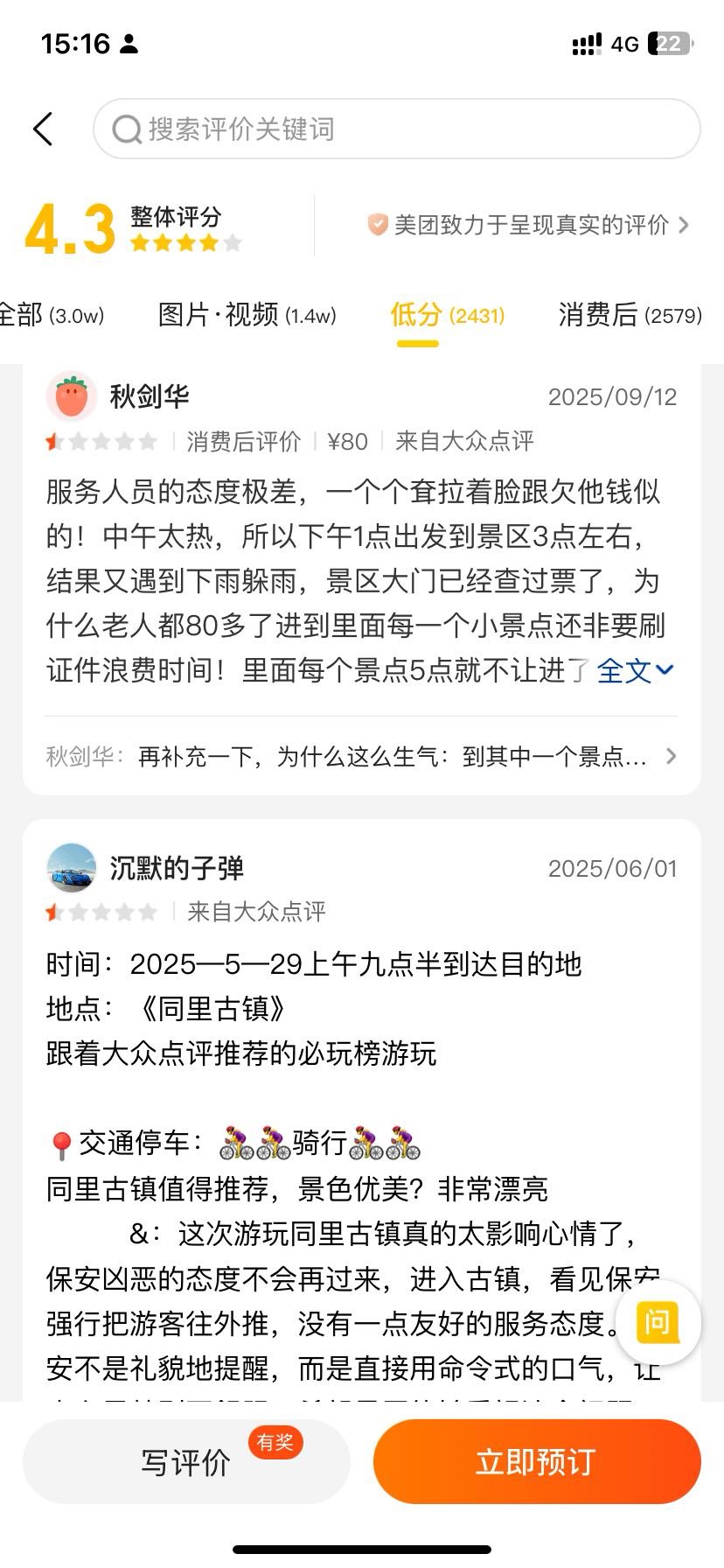Select the 低分 low-score tab
Viewport: 724px width, 1568px height.
click(x=447, y=315)
